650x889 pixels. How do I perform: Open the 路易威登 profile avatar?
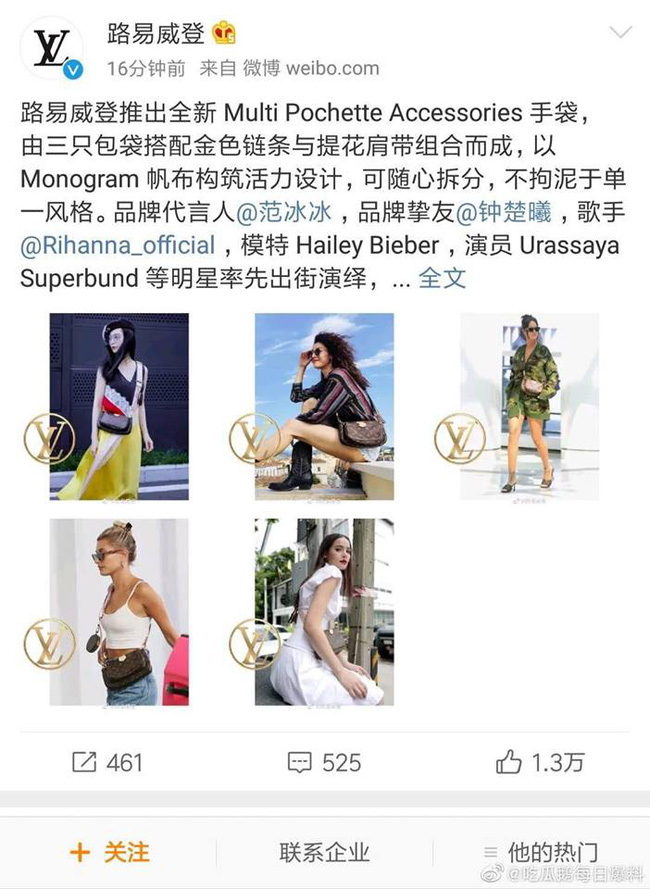point(52,52)
